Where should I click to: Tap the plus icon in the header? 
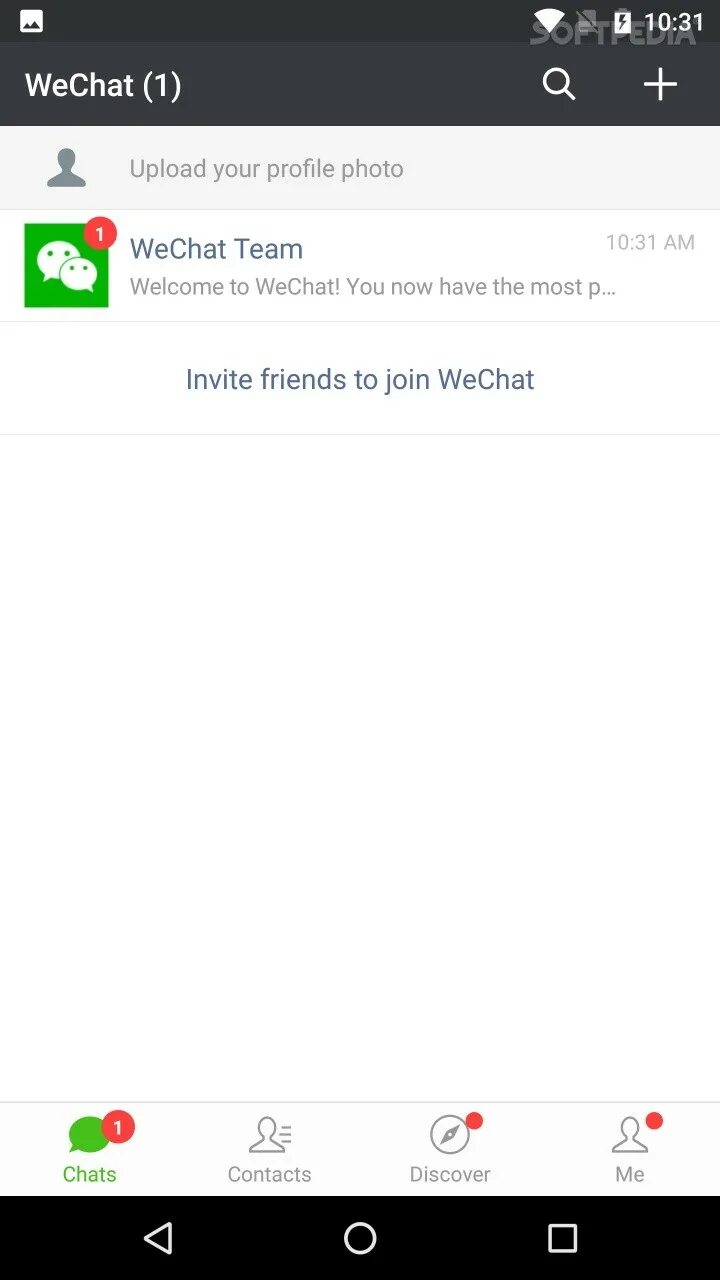pyautogui.click(x=660, y=84)
